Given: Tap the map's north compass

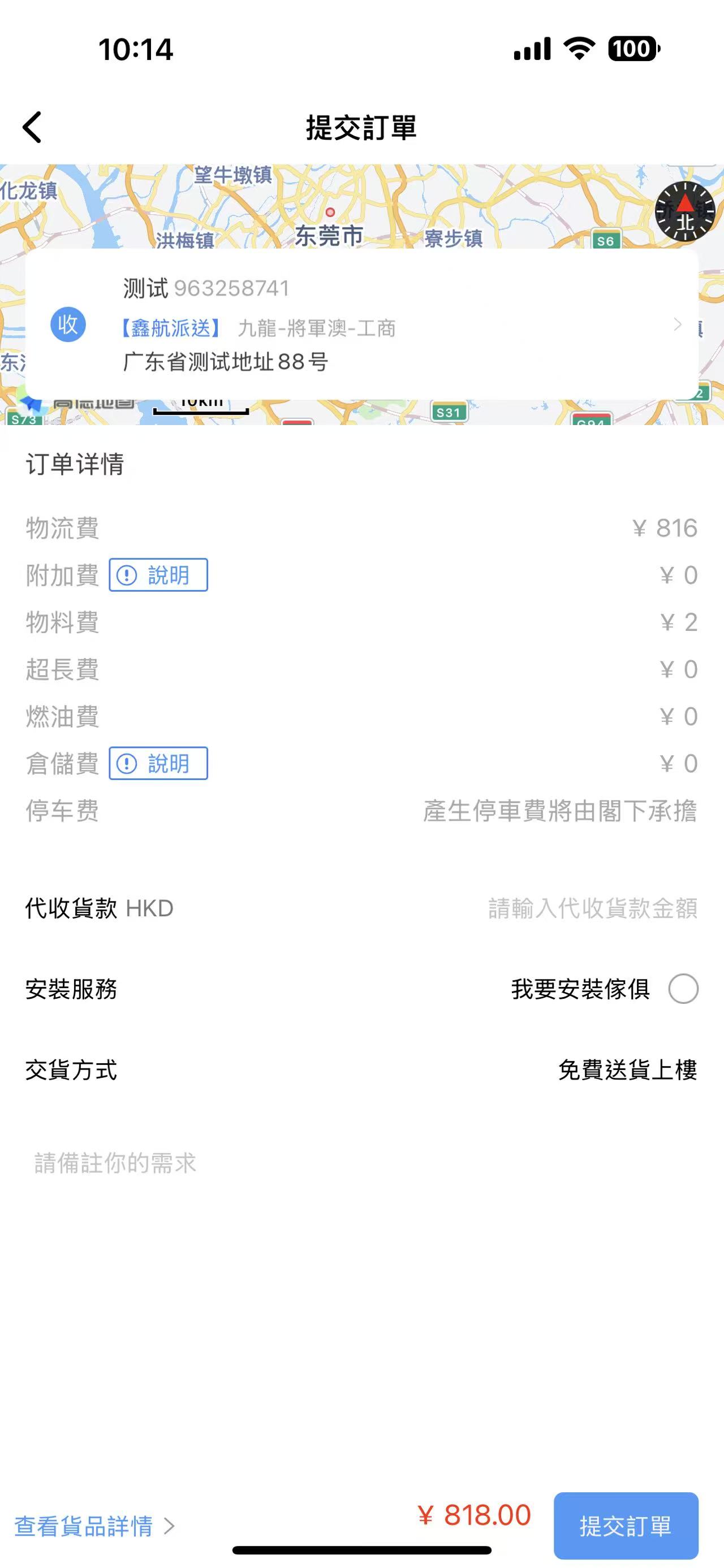Looking at the screenshot, I should 684,212.
